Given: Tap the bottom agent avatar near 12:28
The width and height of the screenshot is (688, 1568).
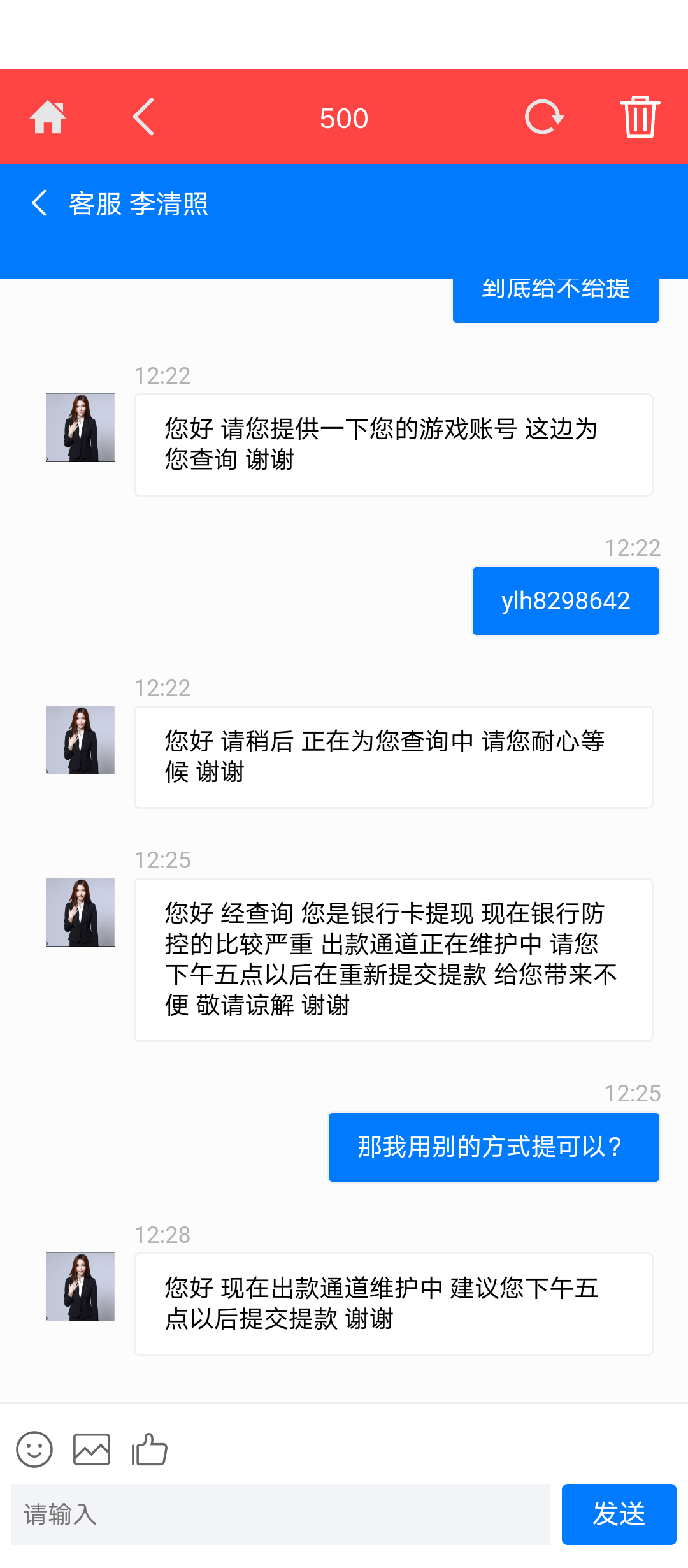Looking at the screenshot, I should [80, 1286].
